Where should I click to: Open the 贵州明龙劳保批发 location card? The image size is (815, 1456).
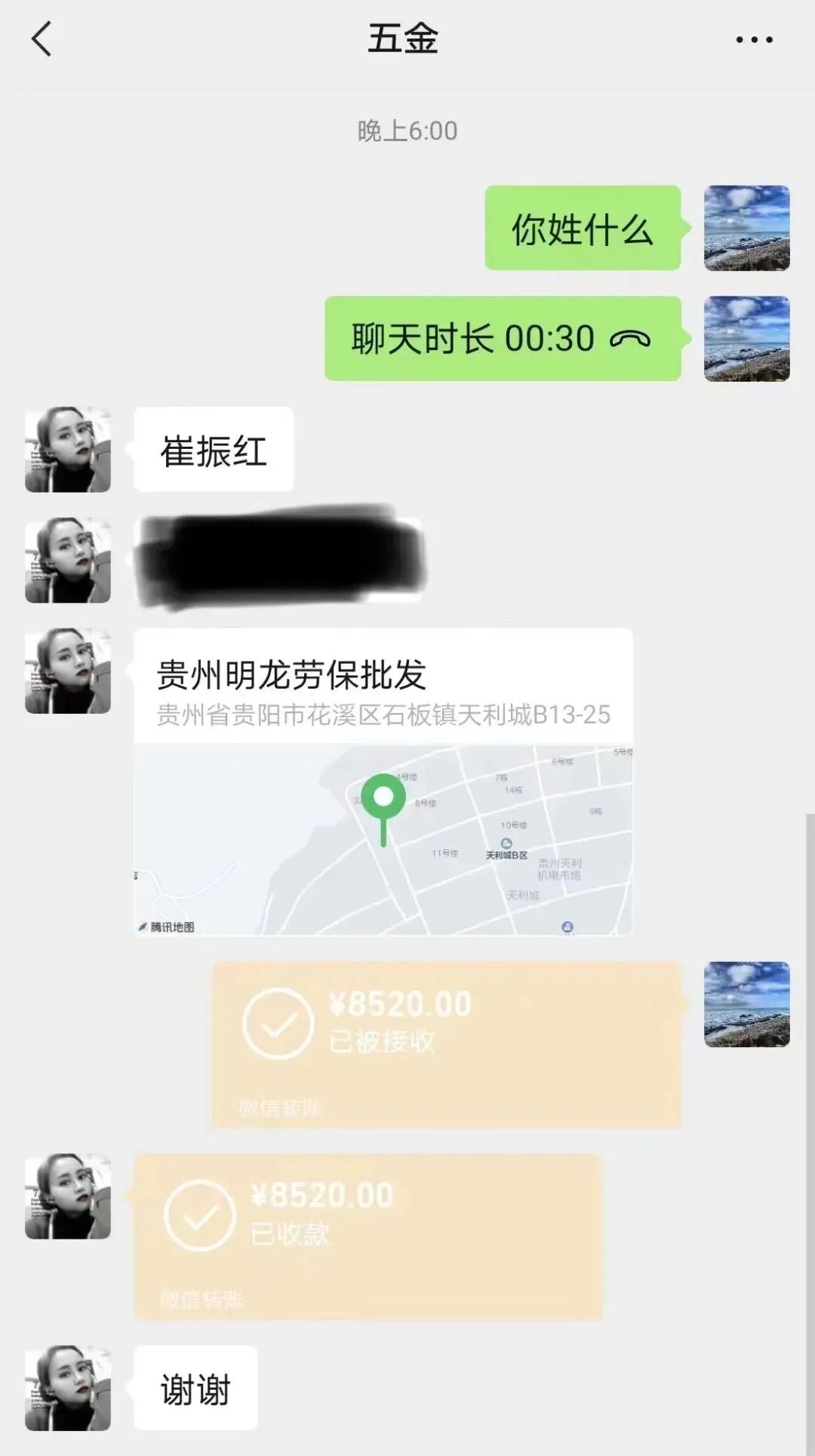[383, 782]
